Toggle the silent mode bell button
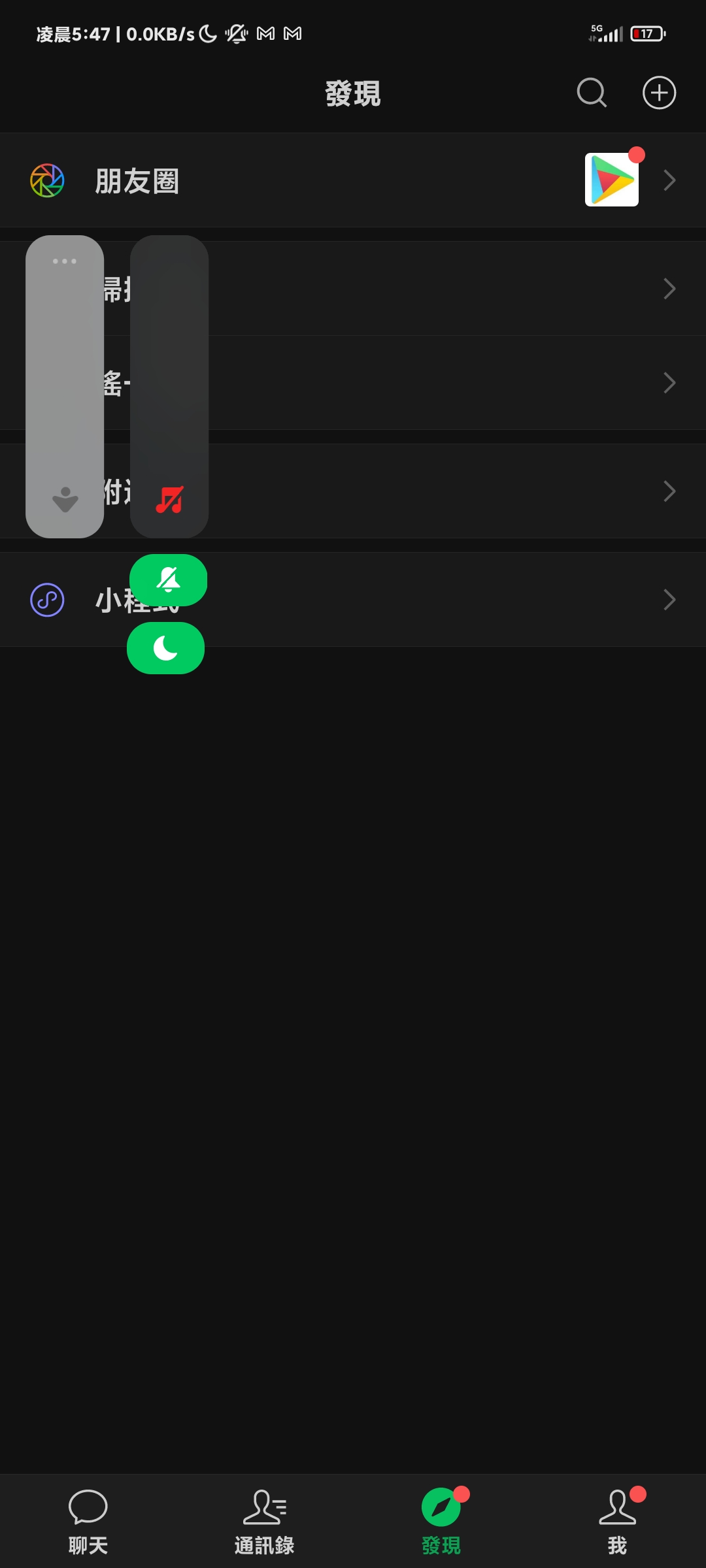The image size is (706, 1568). coord(169,580)
